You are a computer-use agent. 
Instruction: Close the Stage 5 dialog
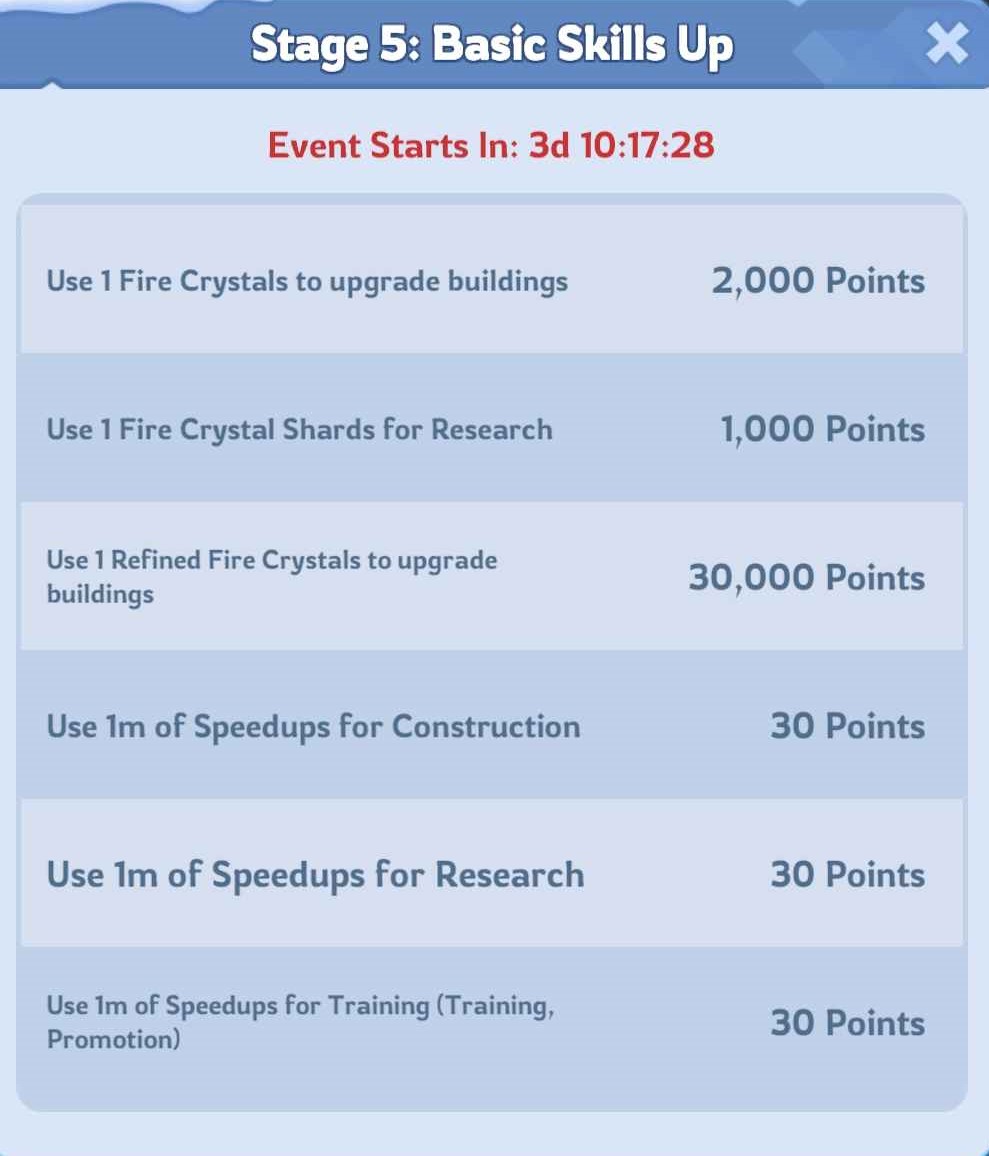pos(946,44)
